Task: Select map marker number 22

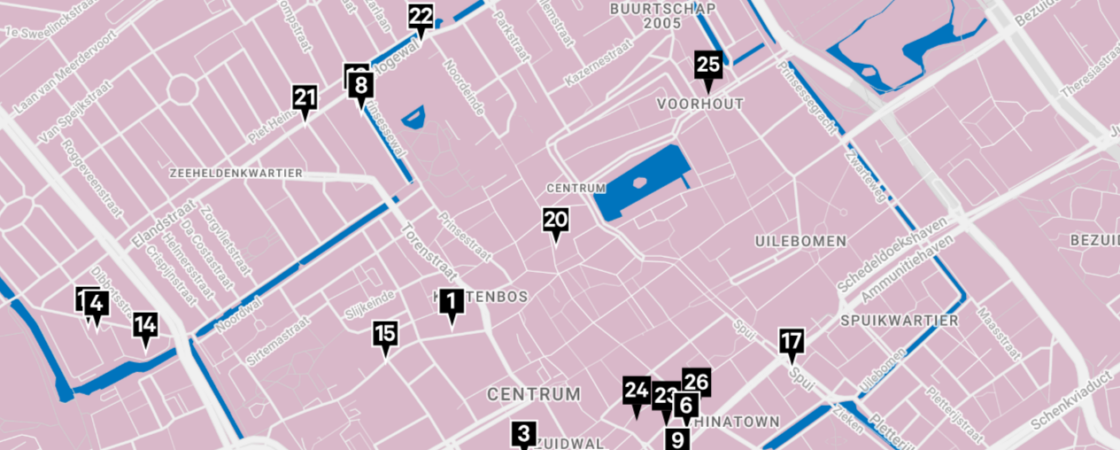Action: 421,17
